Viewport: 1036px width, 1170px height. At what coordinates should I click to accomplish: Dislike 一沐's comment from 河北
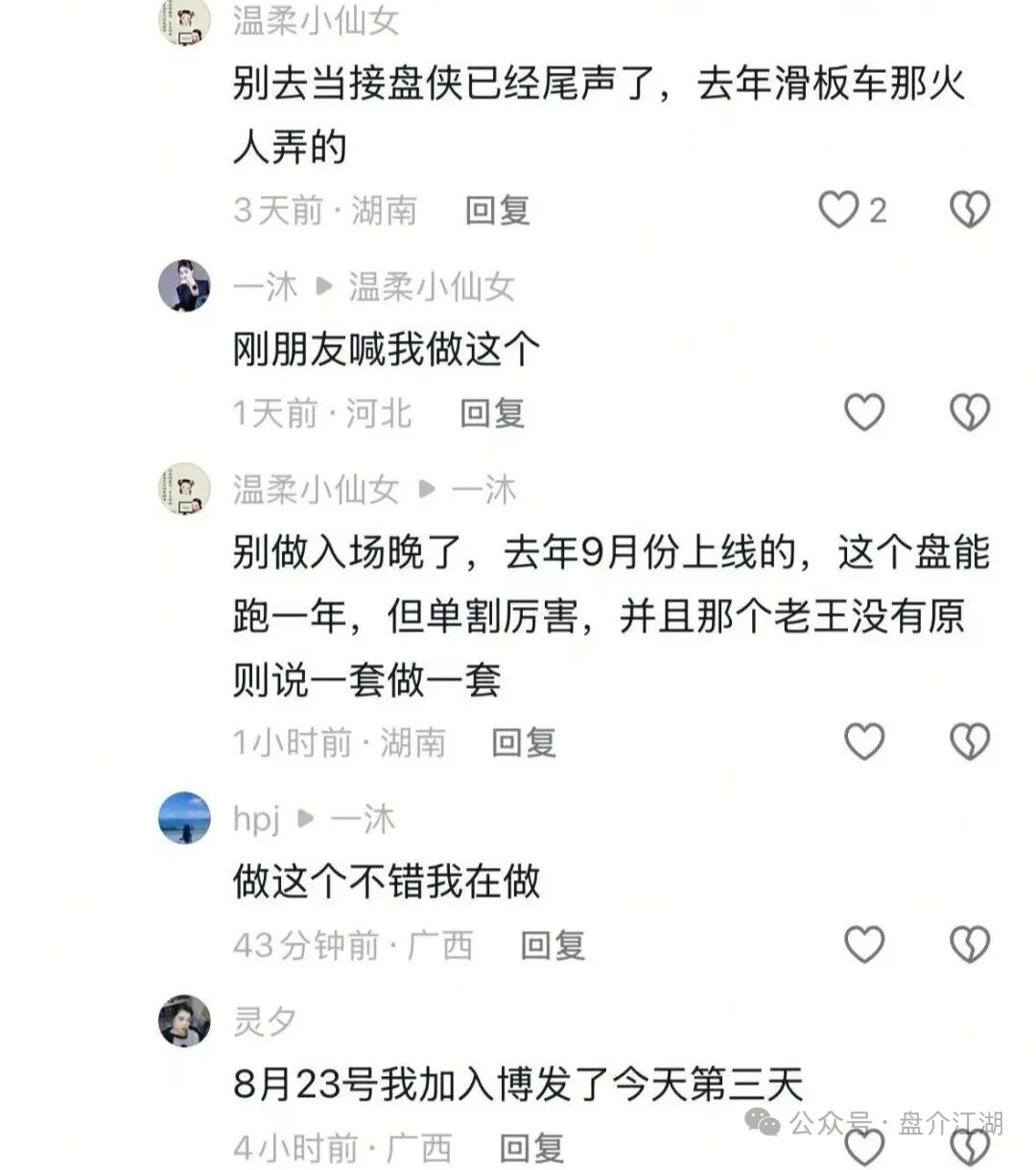[x=969, y=412]
